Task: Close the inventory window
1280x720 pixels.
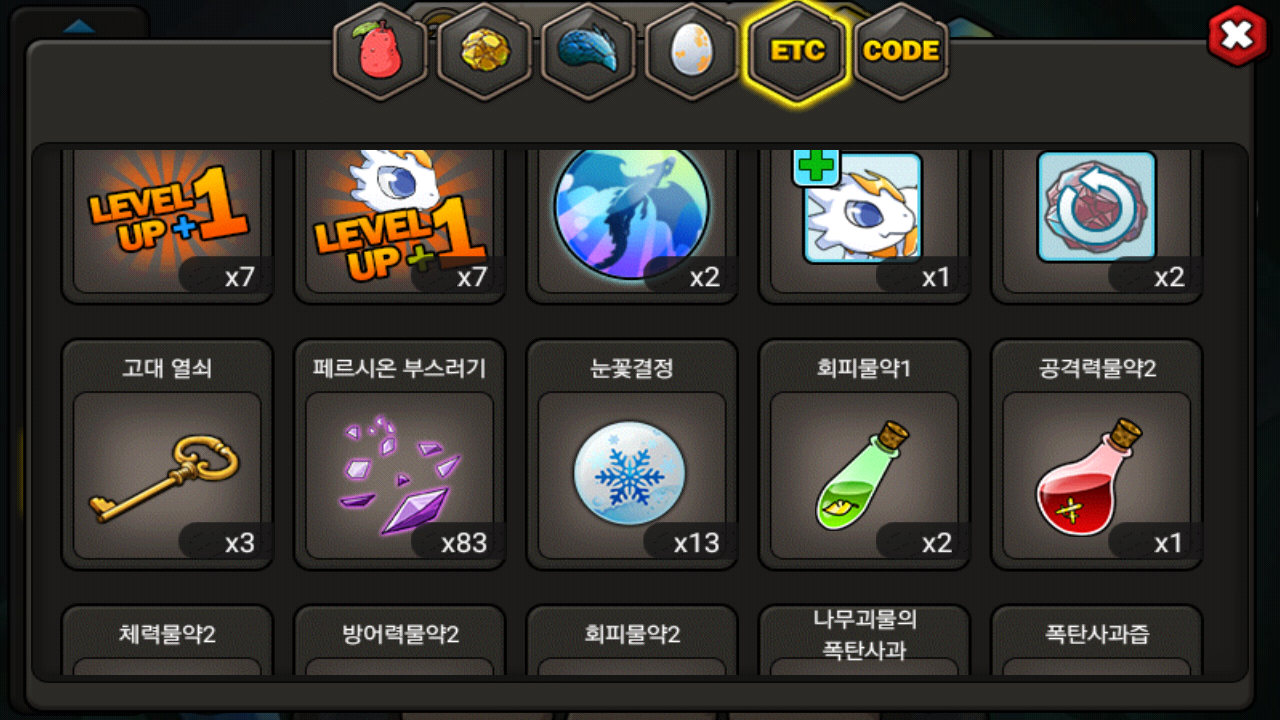Action: tap(1237, 36)
